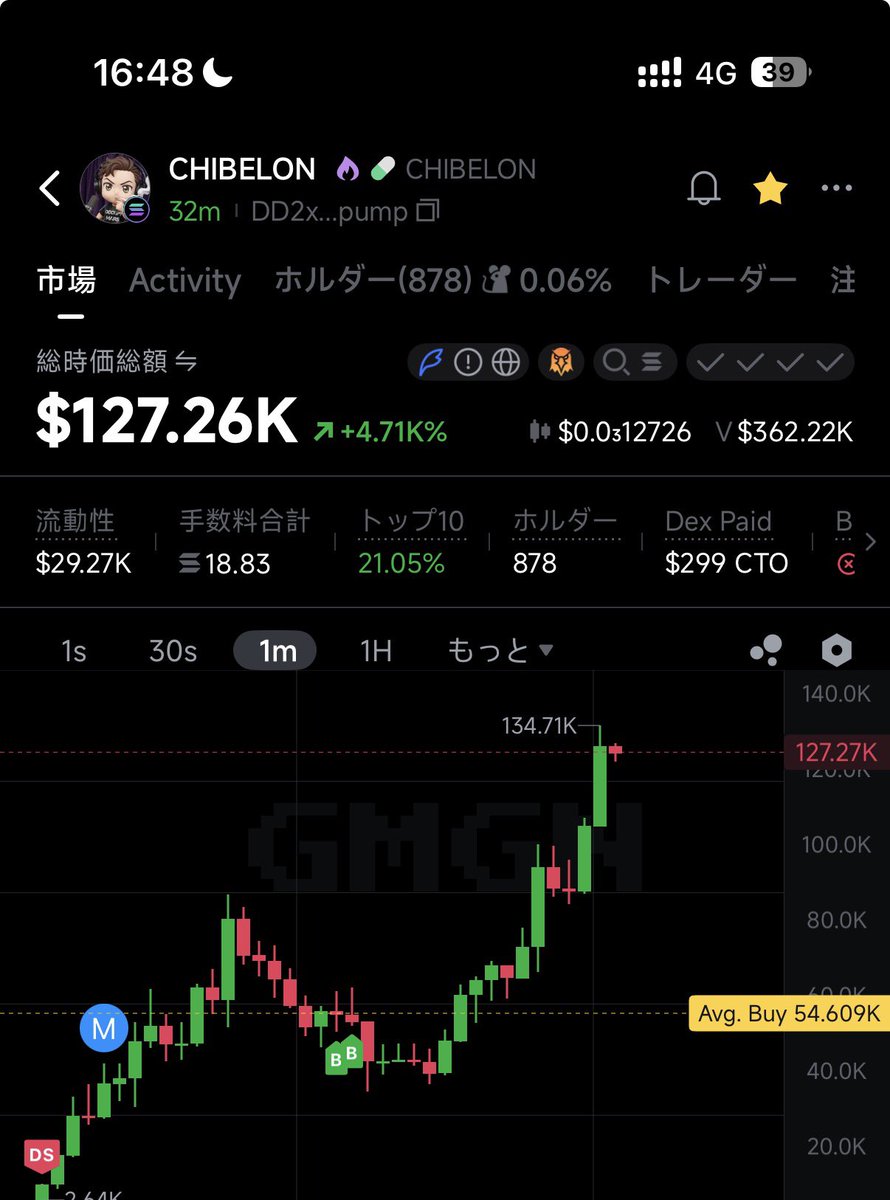Open the CHIBELON token avatar
Viewport: 890px width, 1200px height.
coord(114,188)
